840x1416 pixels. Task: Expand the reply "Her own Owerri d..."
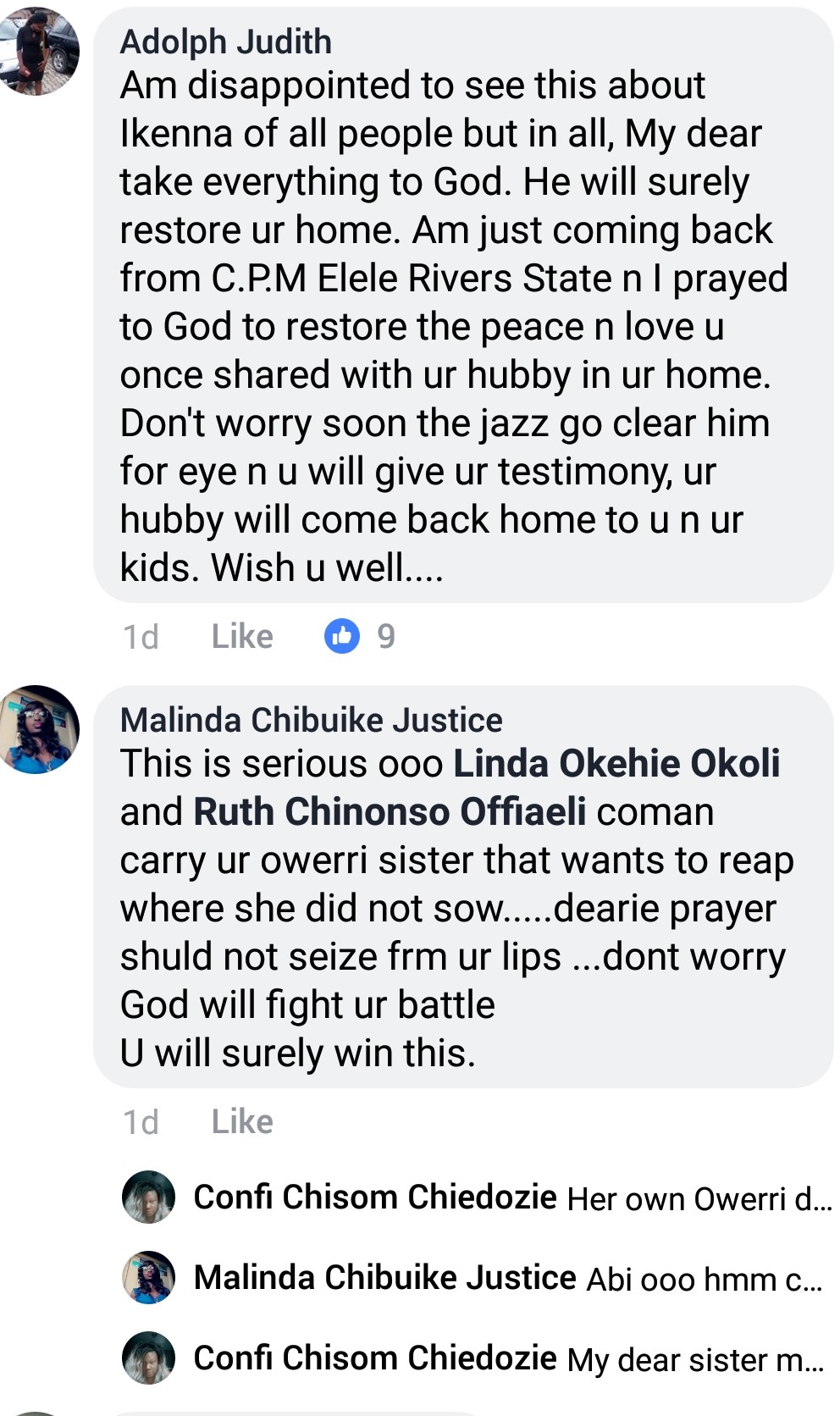[x=699, y=1198]
